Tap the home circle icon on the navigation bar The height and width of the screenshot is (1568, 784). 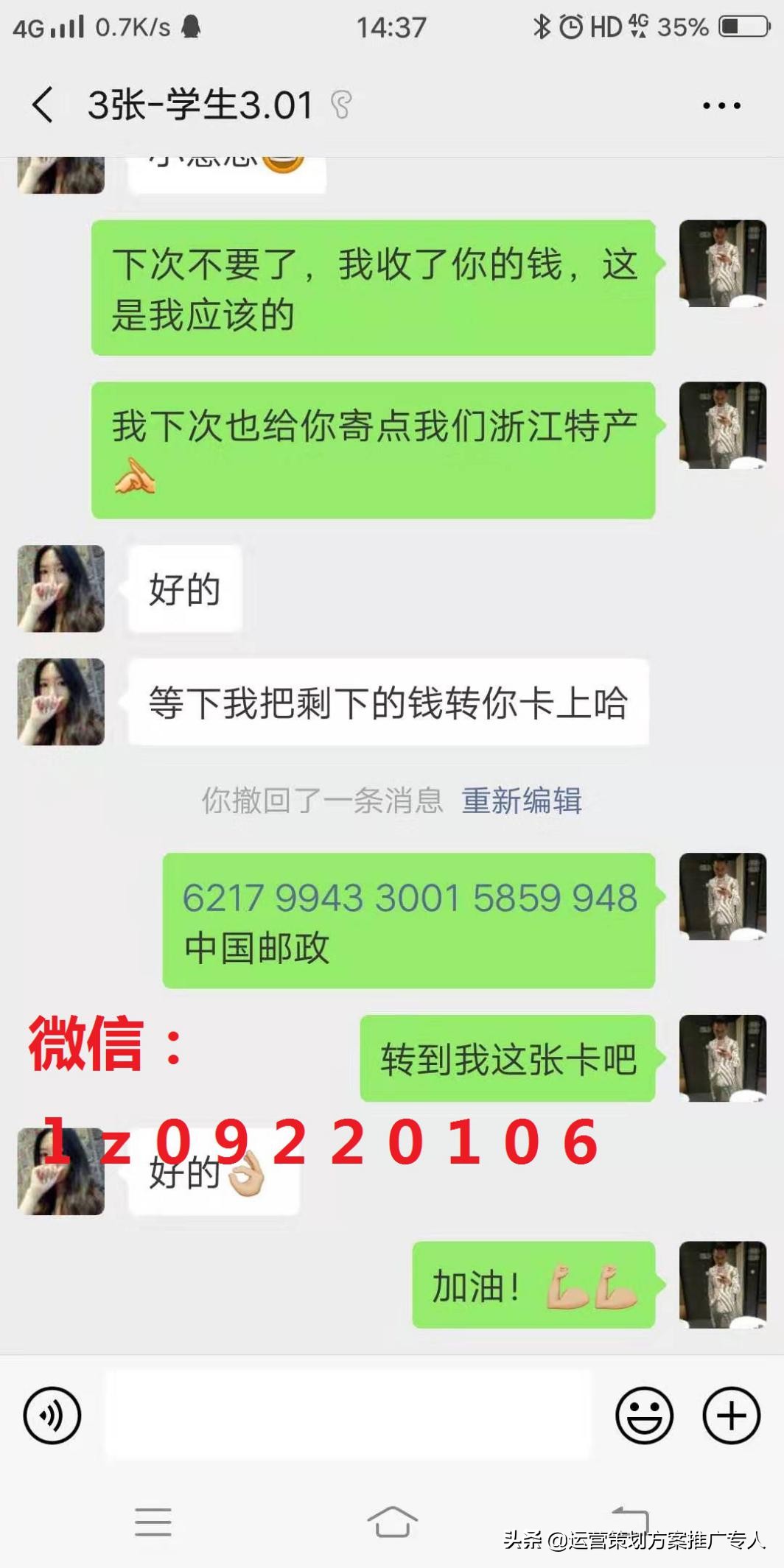[392, 1520]
